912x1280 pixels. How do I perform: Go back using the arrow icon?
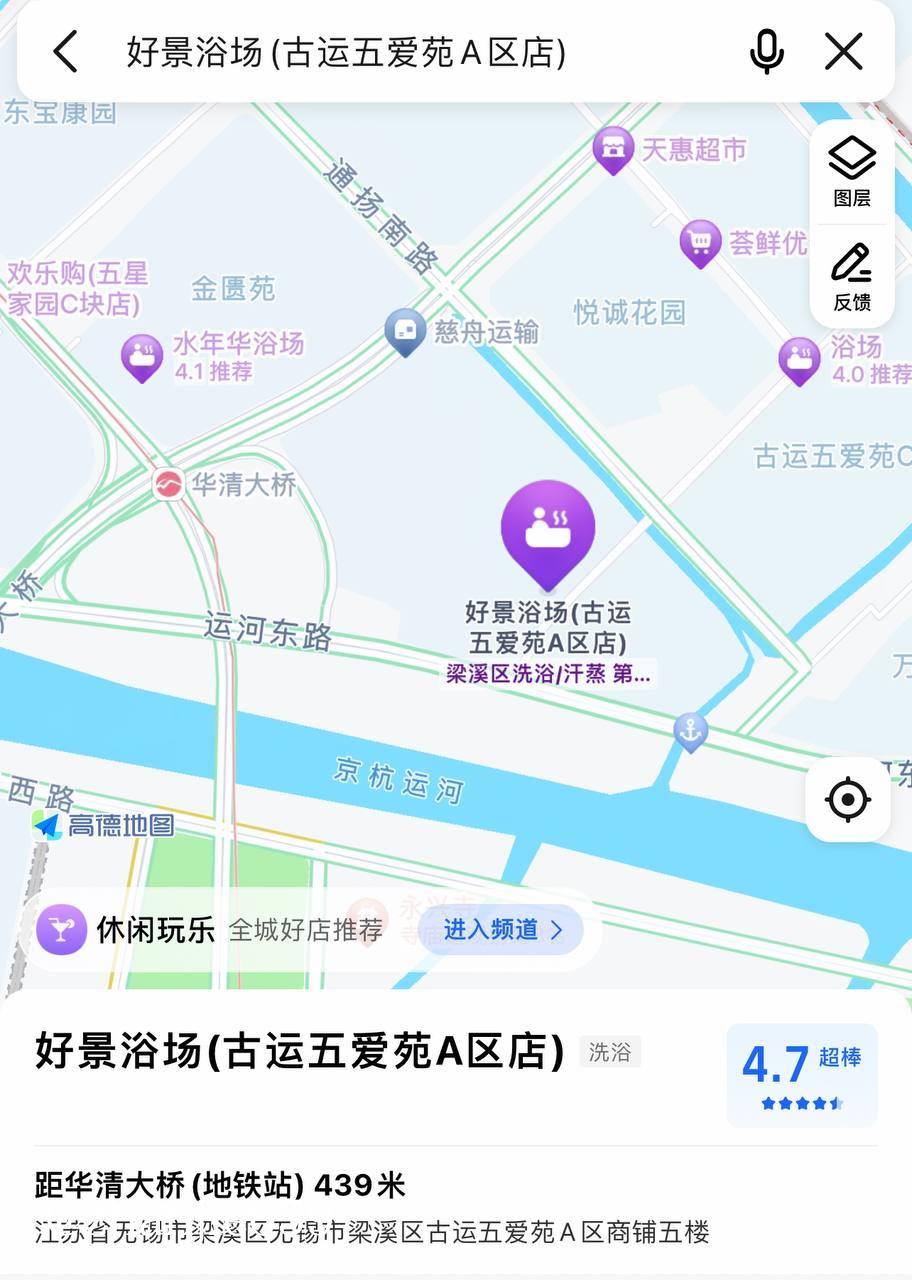[x=66, y=51]
